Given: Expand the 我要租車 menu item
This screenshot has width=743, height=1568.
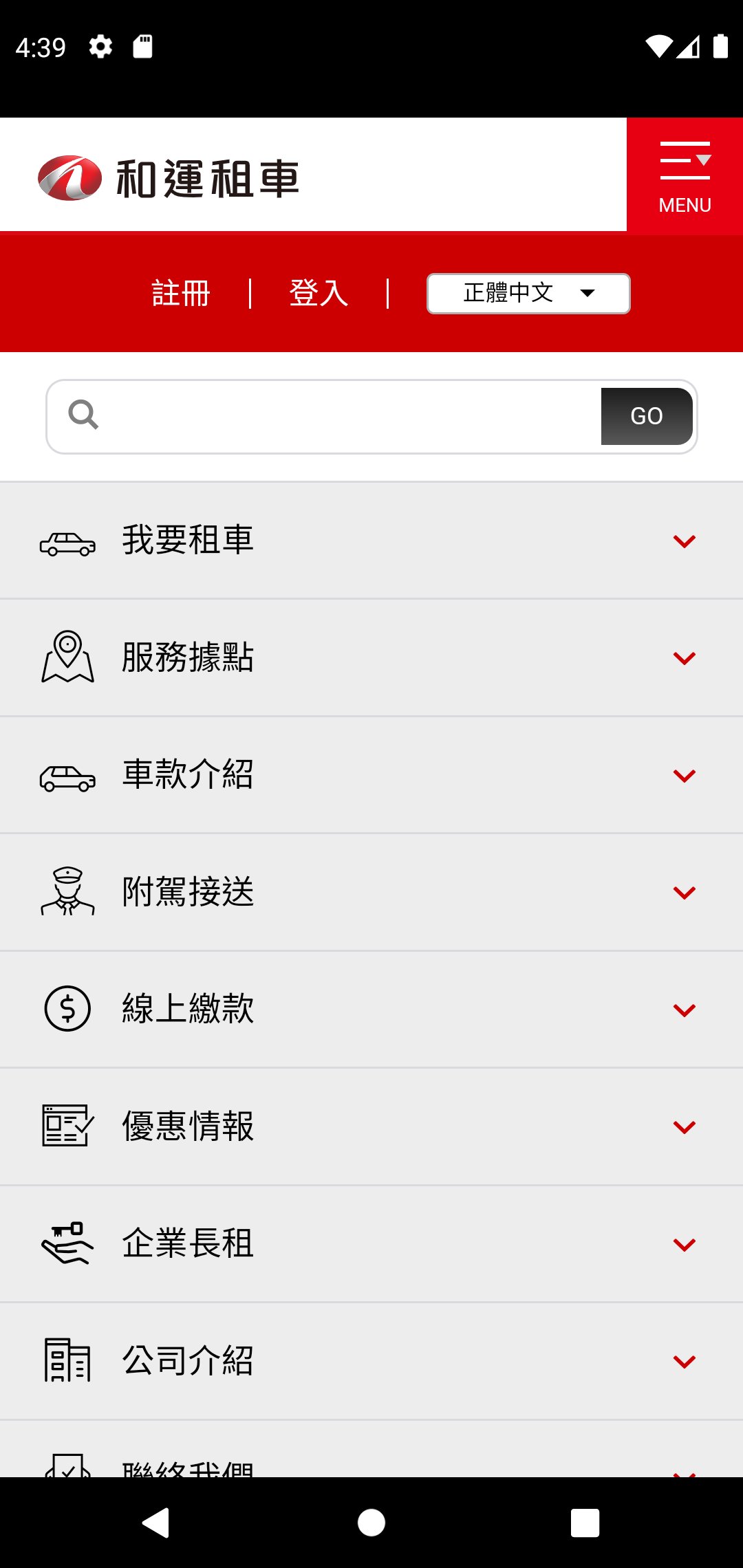Looking at the screenshot, I should [371, 541].
